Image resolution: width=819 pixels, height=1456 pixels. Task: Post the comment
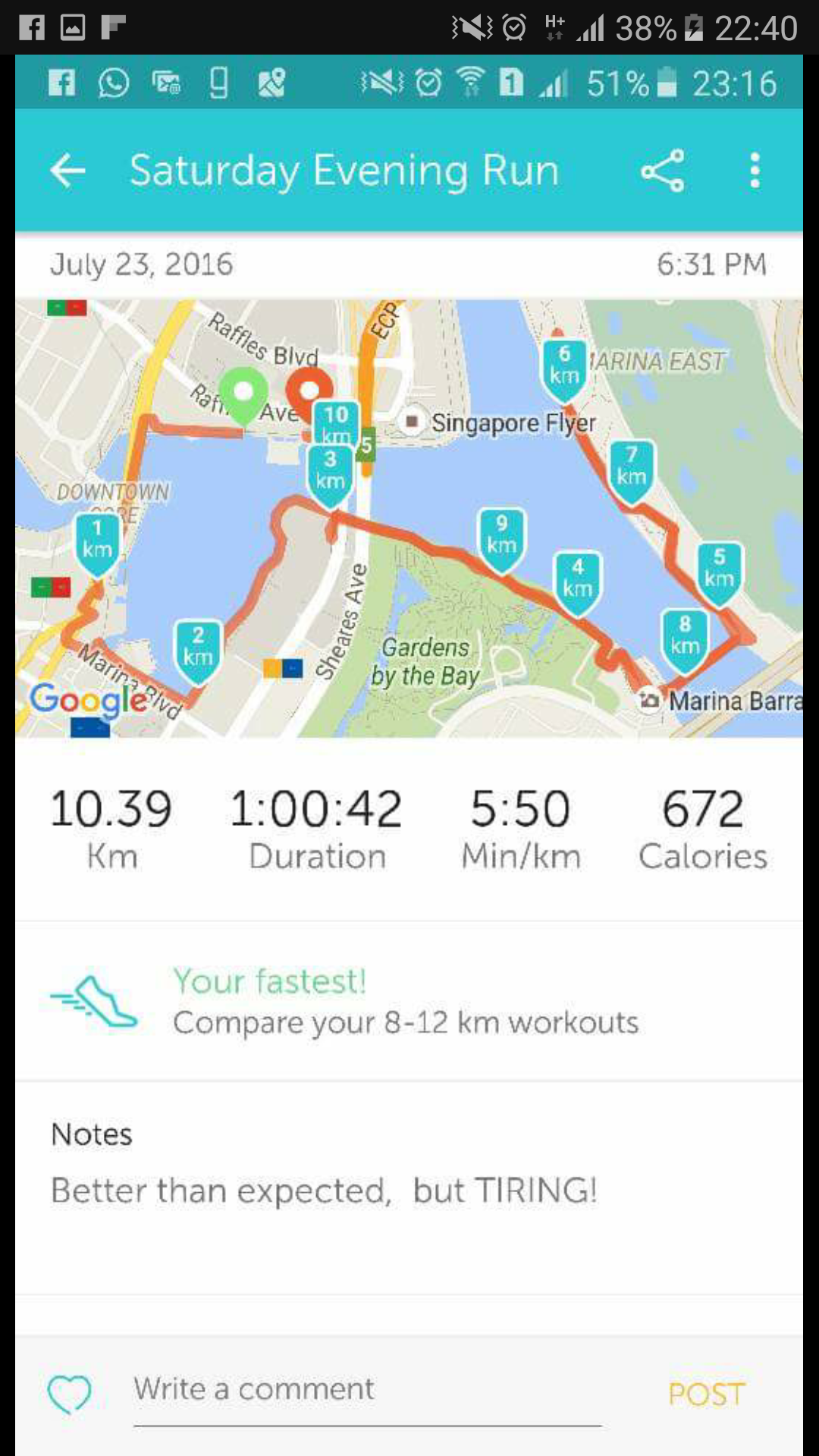coord(706,1394)
